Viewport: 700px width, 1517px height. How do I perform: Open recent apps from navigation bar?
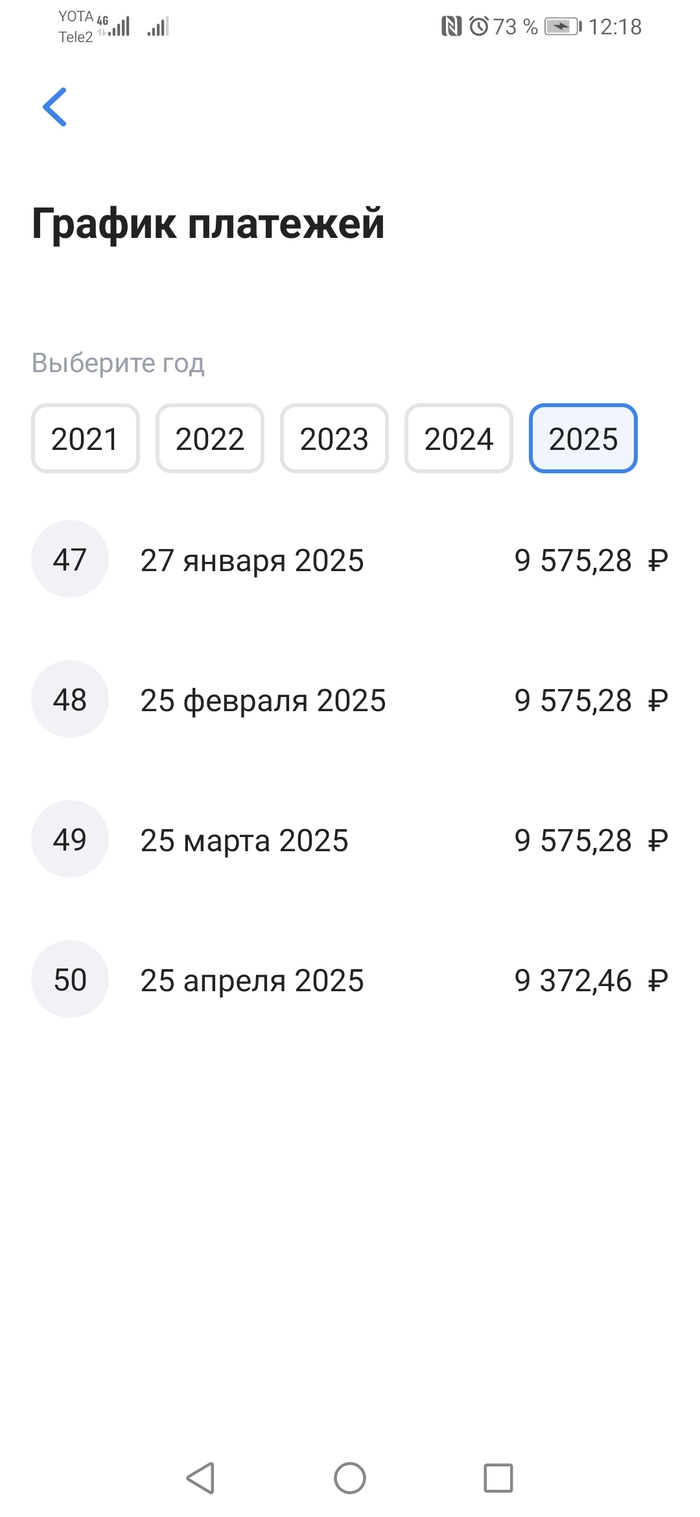click(x=498, y=1477)
